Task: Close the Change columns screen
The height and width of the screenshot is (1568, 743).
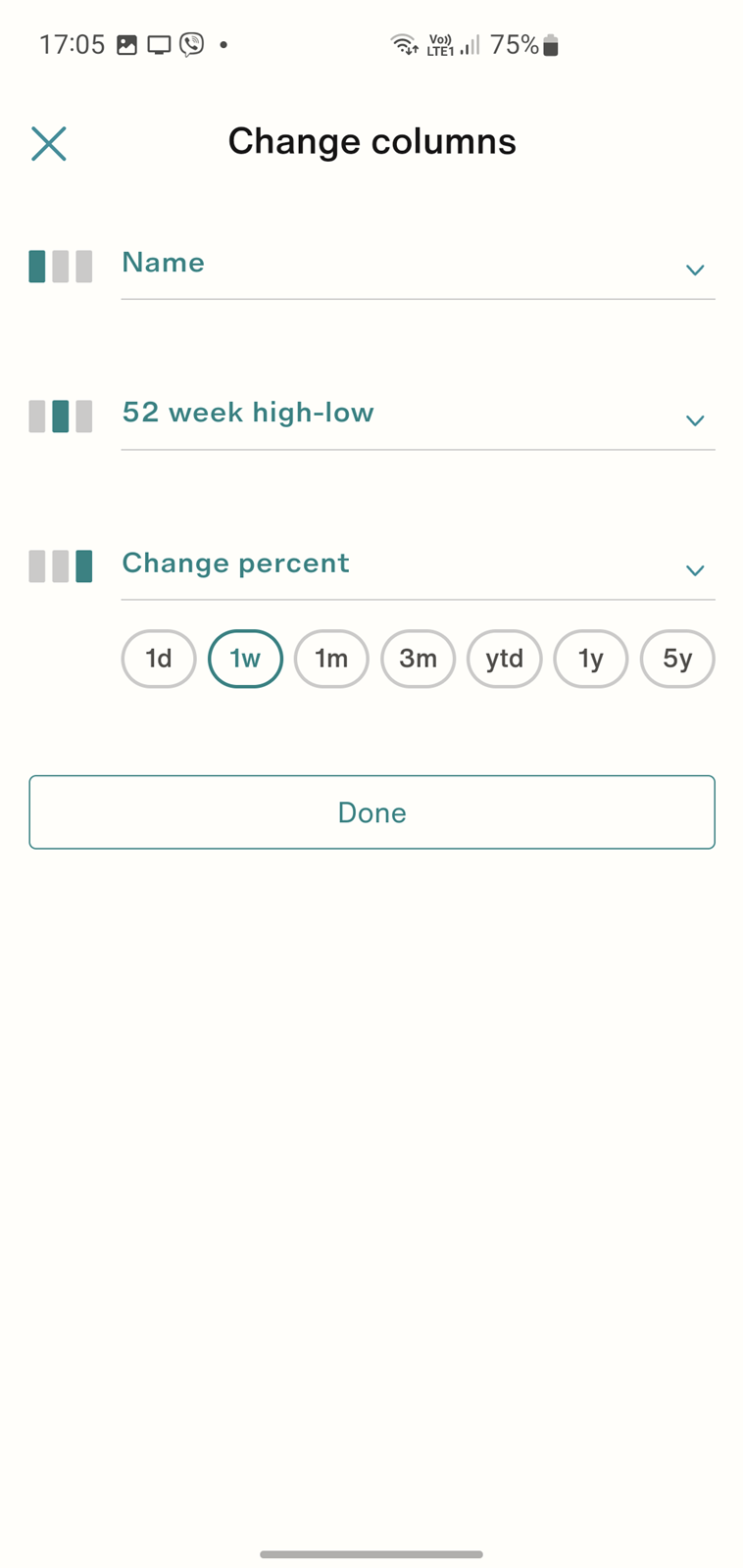Action: 48,143
